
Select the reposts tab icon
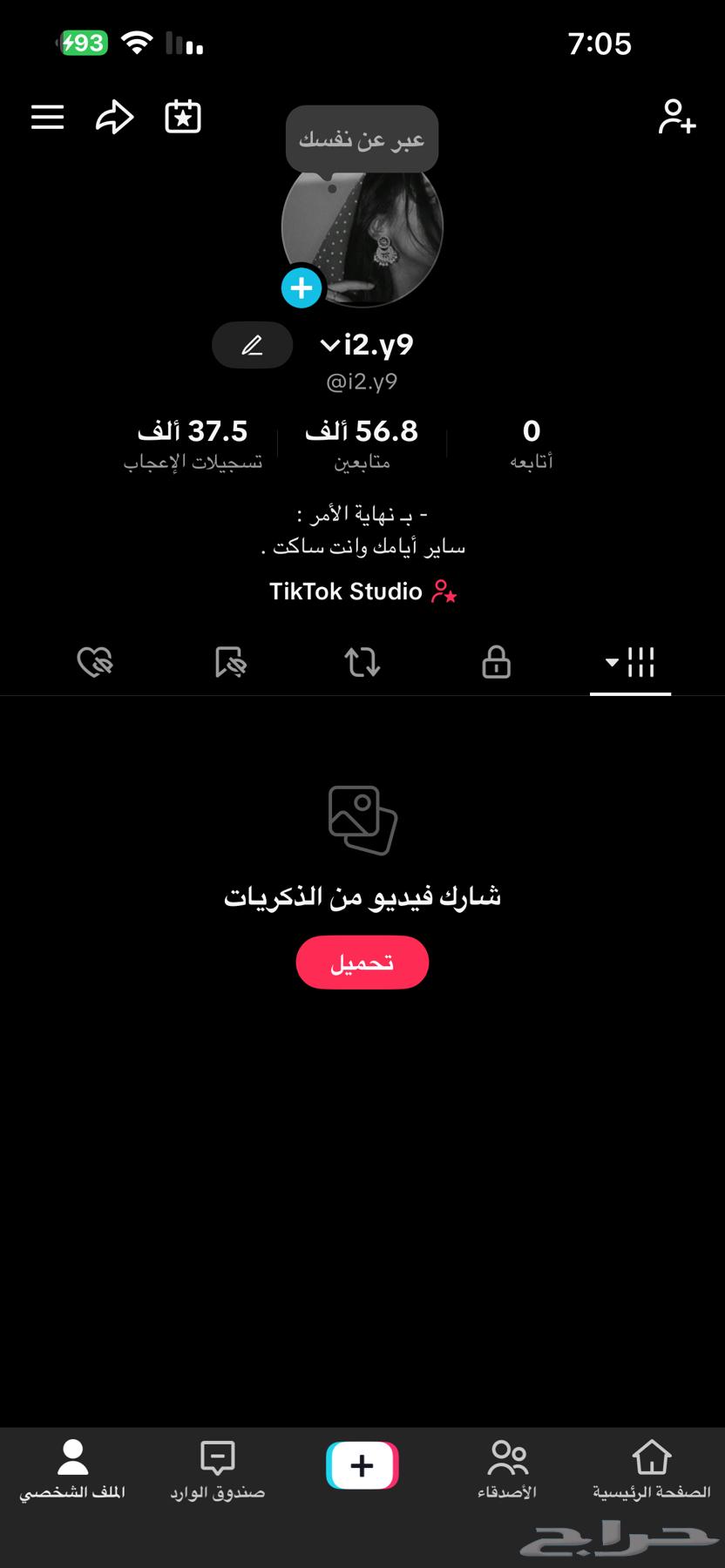[362, 662]
